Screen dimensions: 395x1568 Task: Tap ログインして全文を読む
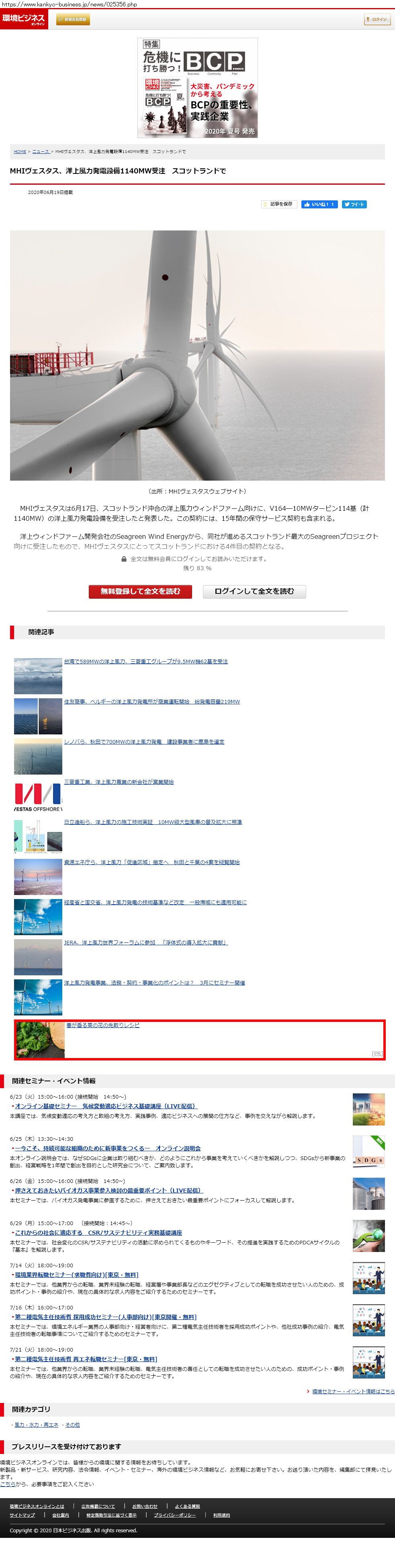click(254, 591)
